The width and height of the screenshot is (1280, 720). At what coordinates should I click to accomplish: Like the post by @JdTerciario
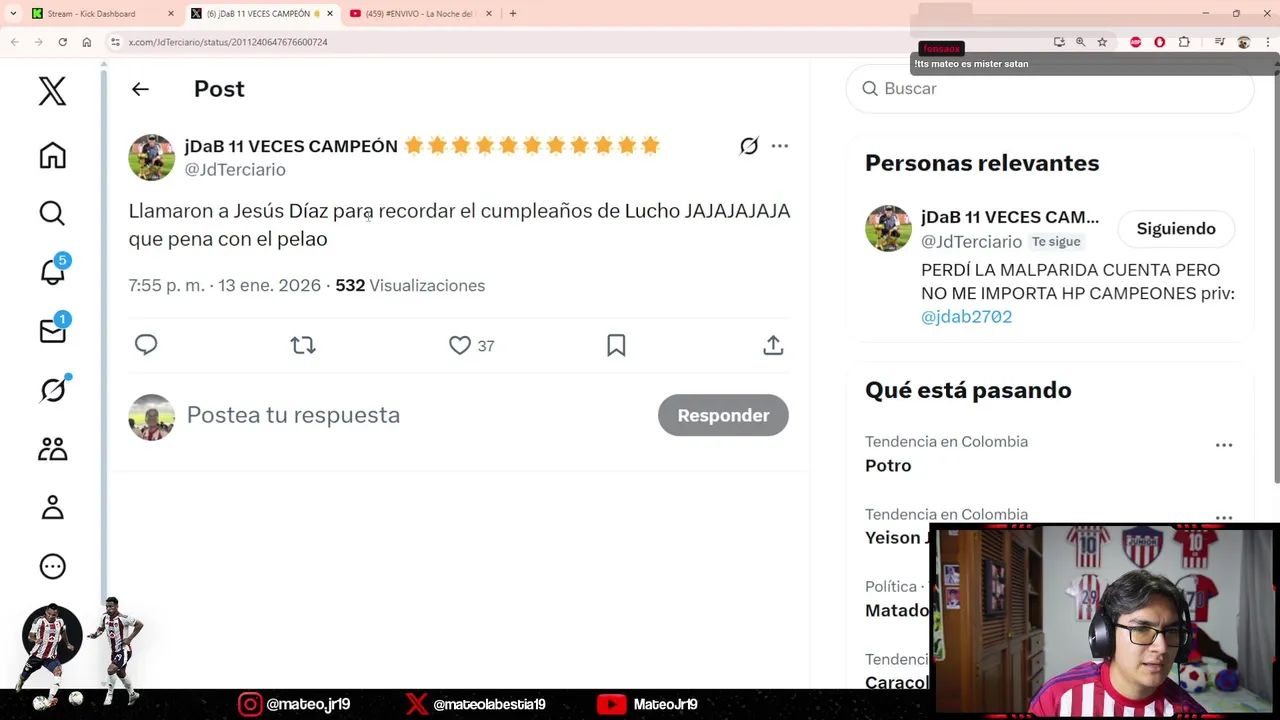460,345
